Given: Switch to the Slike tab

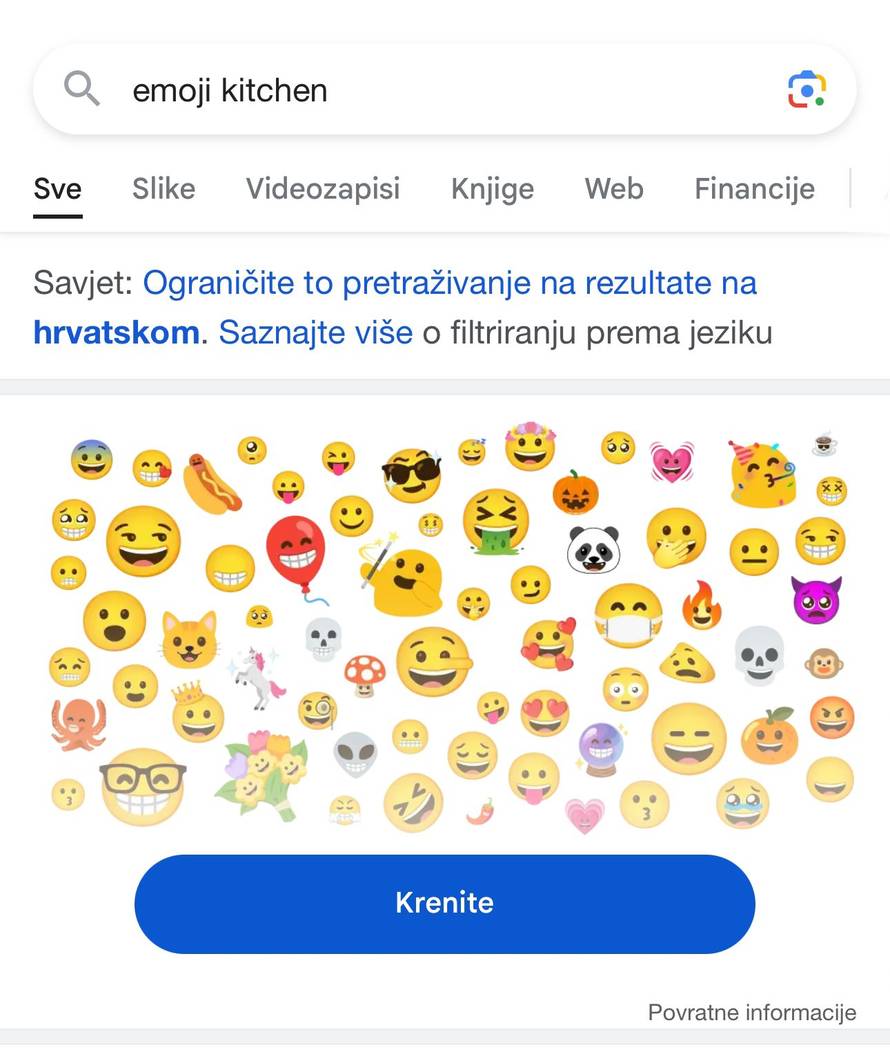Looking at the screenshot, I should [x=163, y=188].
